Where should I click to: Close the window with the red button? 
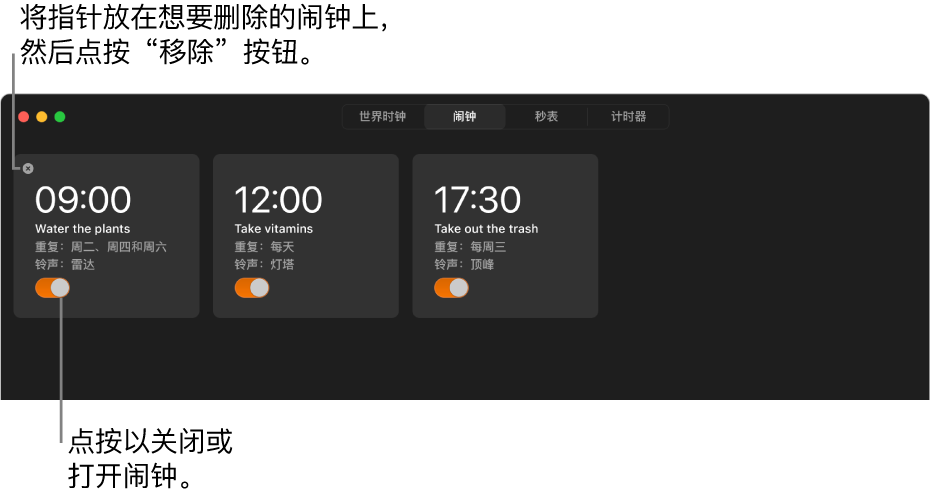click(x=24, y=117)
